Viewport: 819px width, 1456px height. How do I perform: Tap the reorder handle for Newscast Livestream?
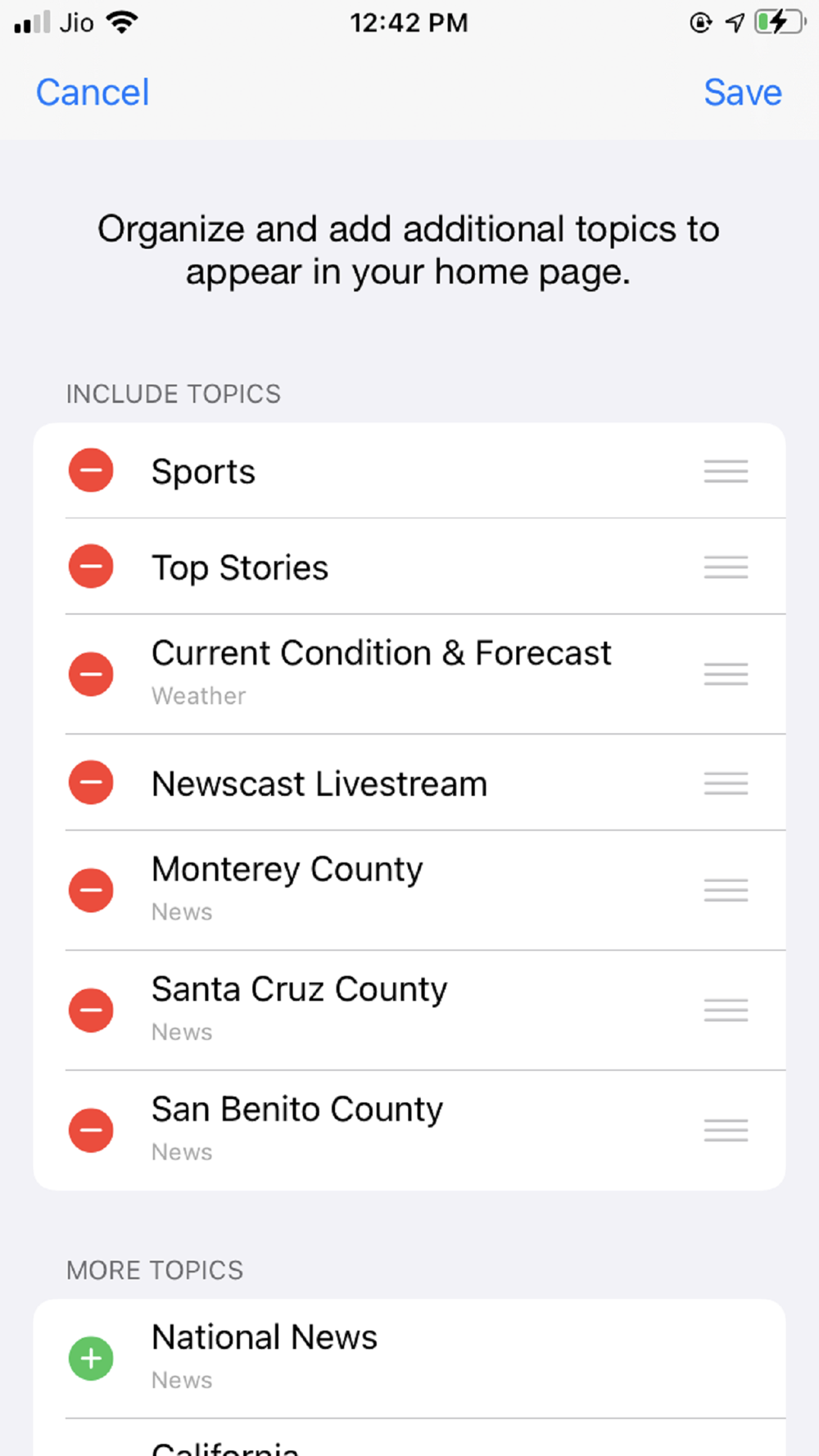726,783
